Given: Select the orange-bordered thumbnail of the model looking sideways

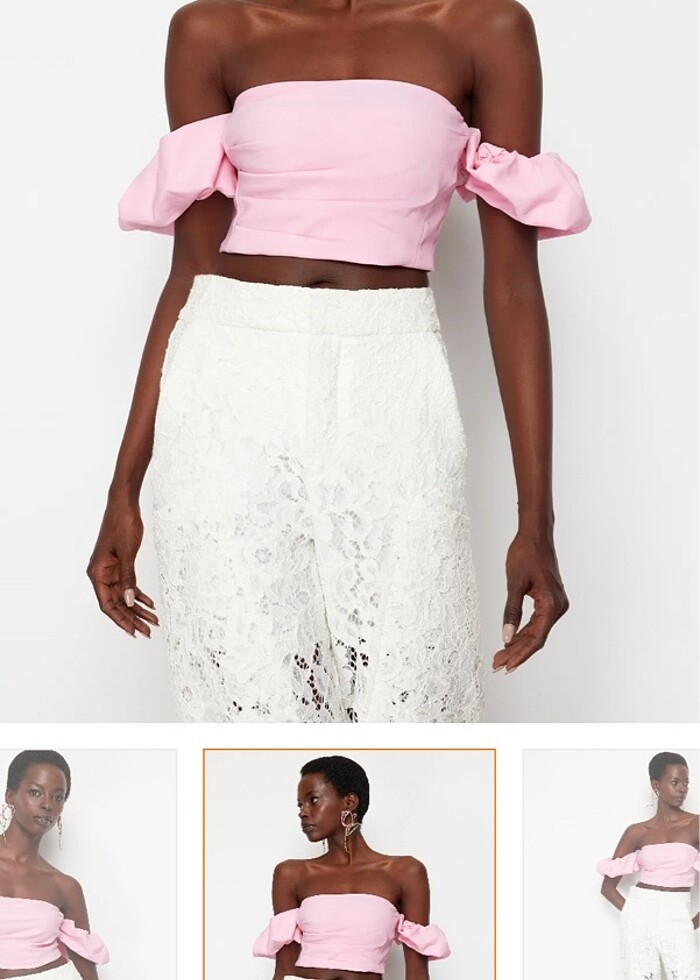Looking at the screenshot, I should 349,865.
